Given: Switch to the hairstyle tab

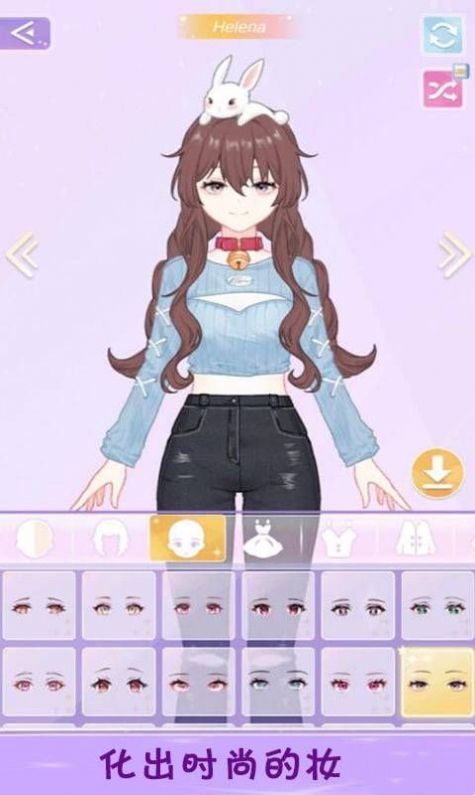Looking at the screenshot, I should click(111, 539).
